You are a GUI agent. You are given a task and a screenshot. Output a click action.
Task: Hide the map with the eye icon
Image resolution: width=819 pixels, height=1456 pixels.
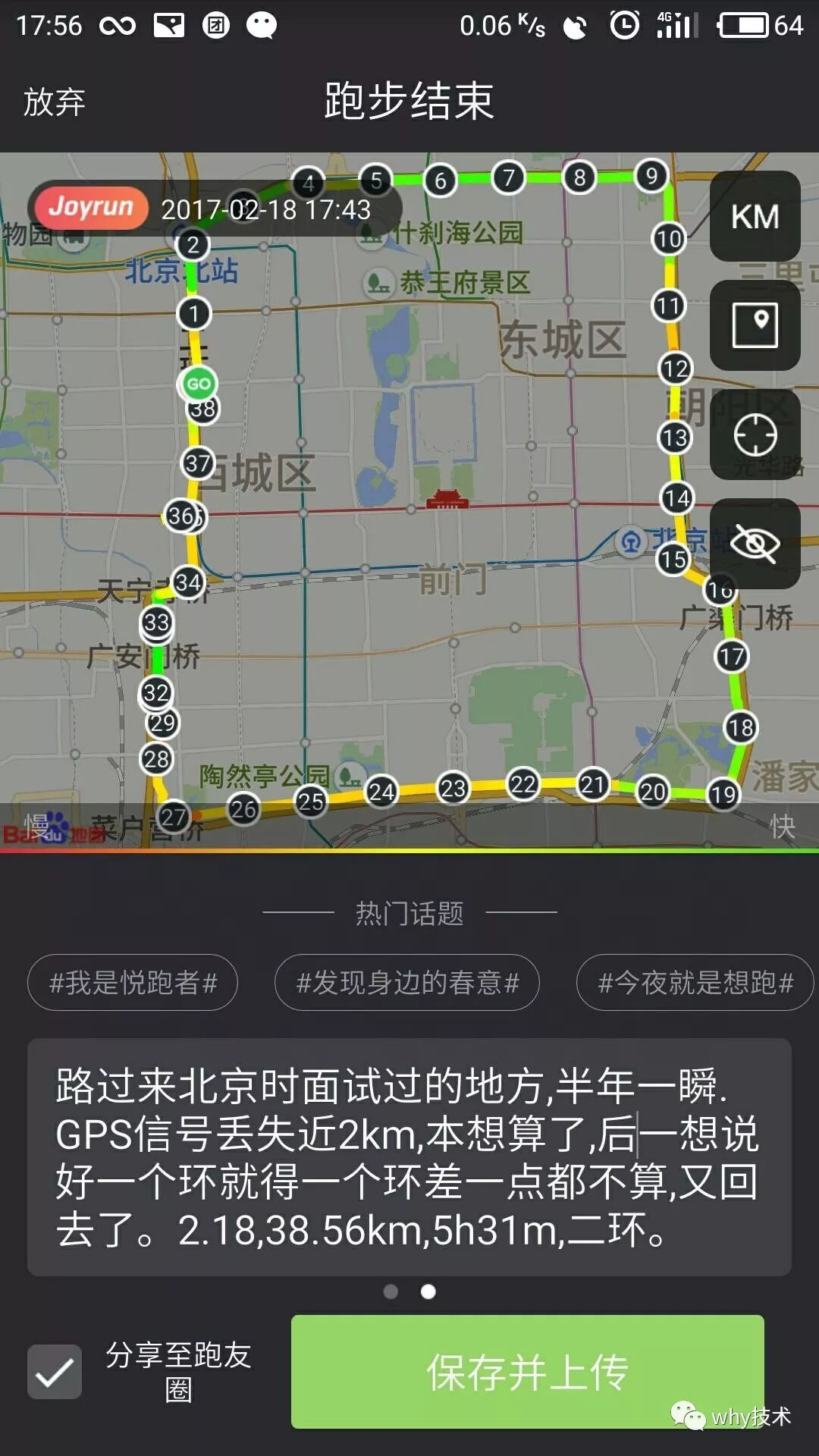[x=755, y=544]
